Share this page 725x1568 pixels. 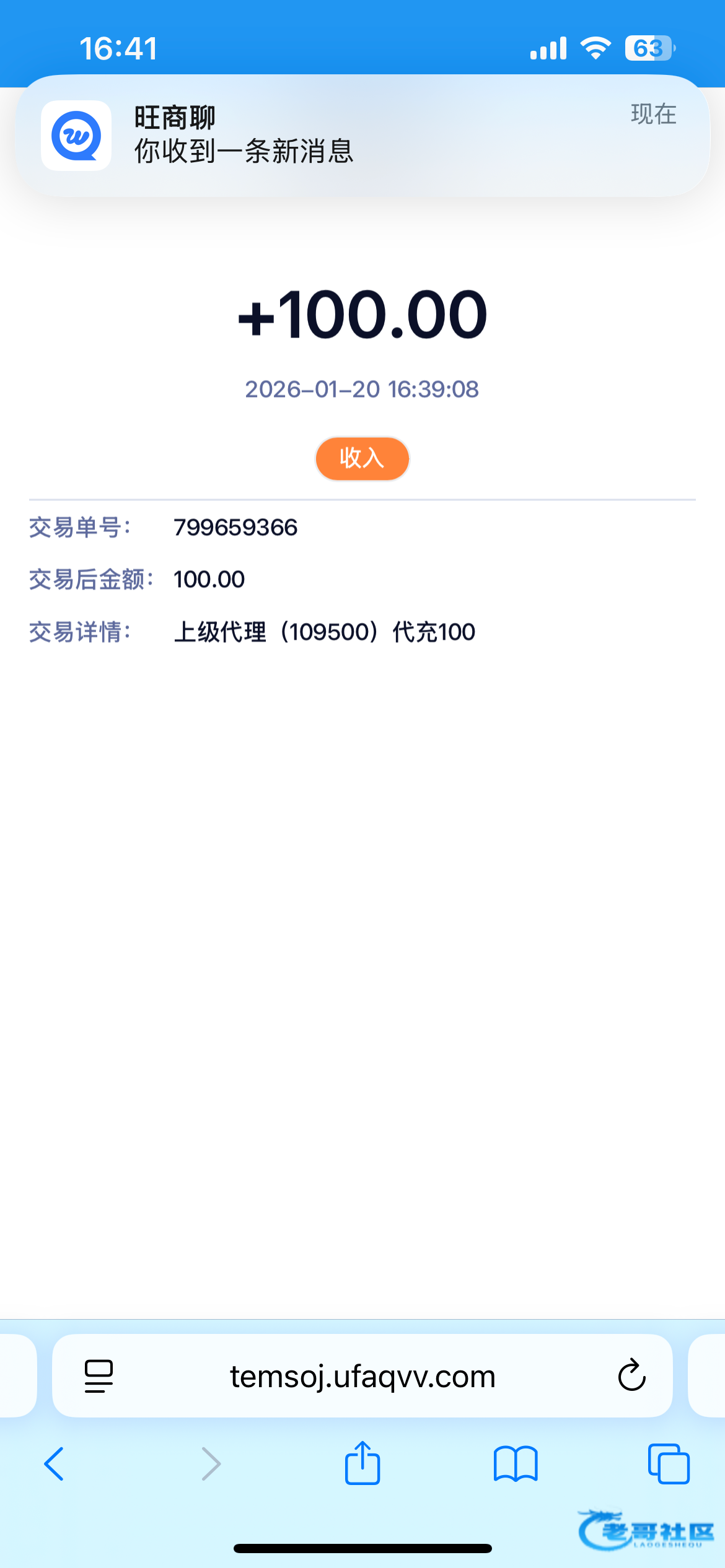pos(362,1464)
